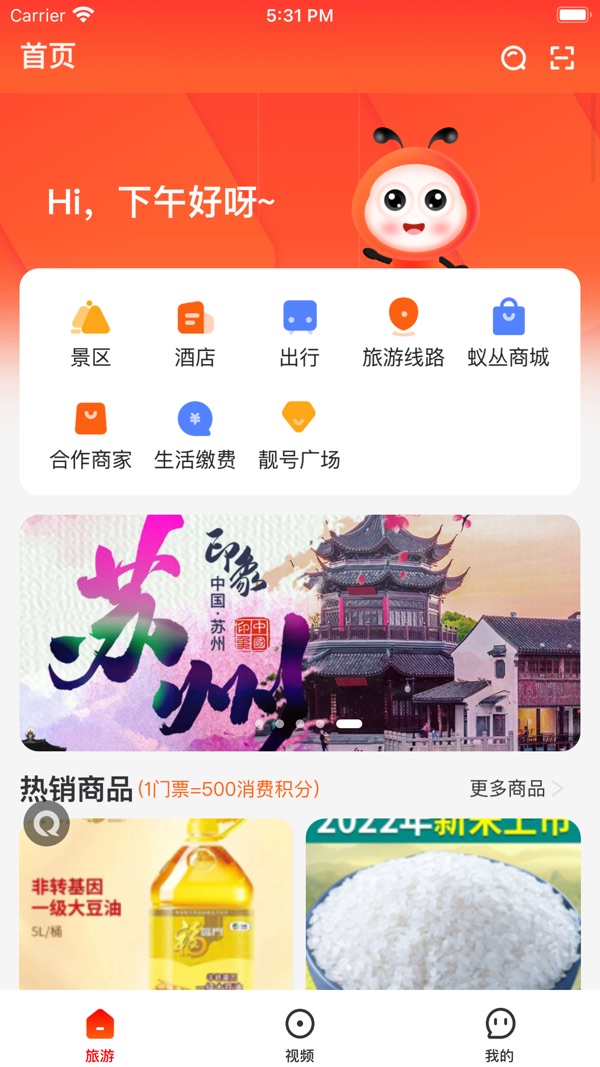The image size is (600, 1067).
Task: Switch to the 视频 tab
Action: (x=300, y=1035)
